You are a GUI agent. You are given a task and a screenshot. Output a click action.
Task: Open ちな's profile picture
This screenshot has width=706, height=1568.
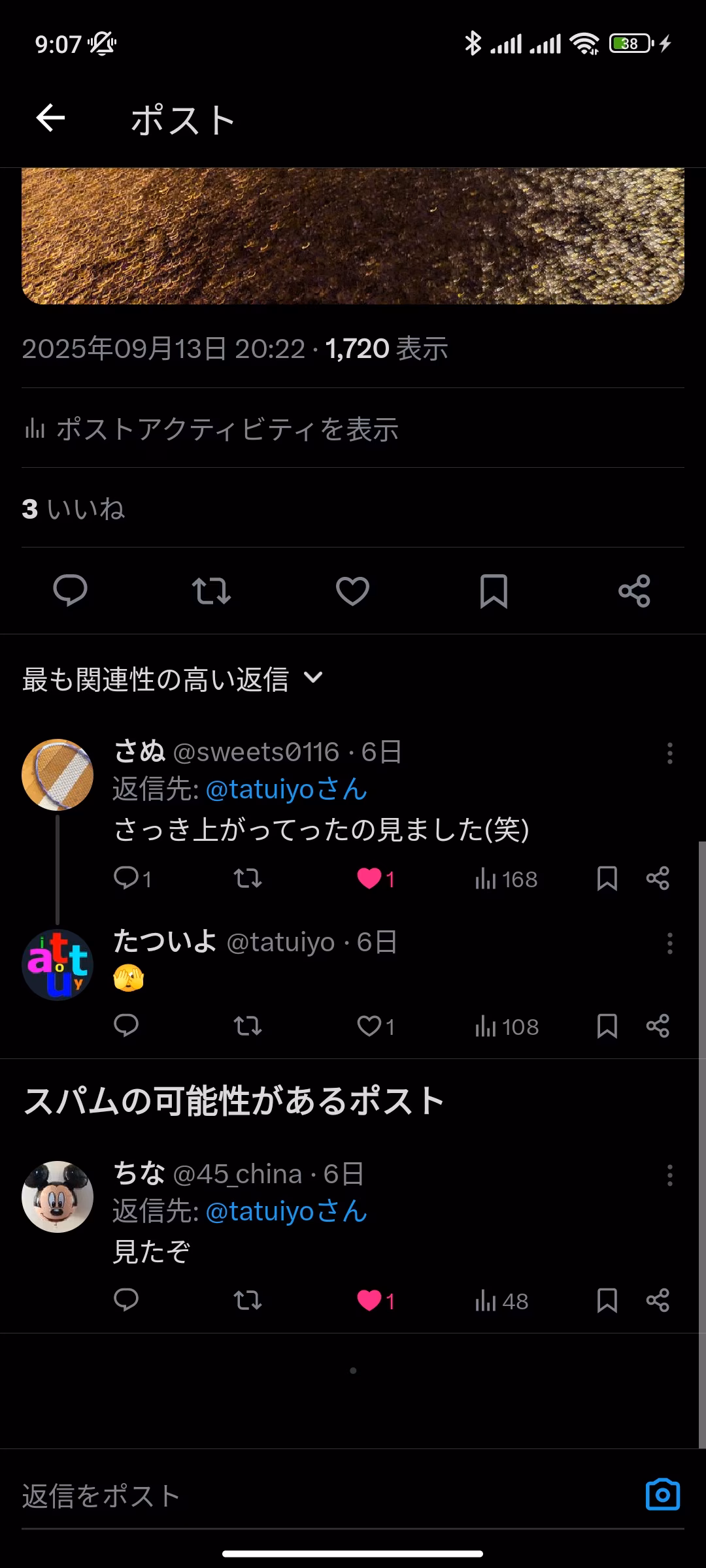58,1197
